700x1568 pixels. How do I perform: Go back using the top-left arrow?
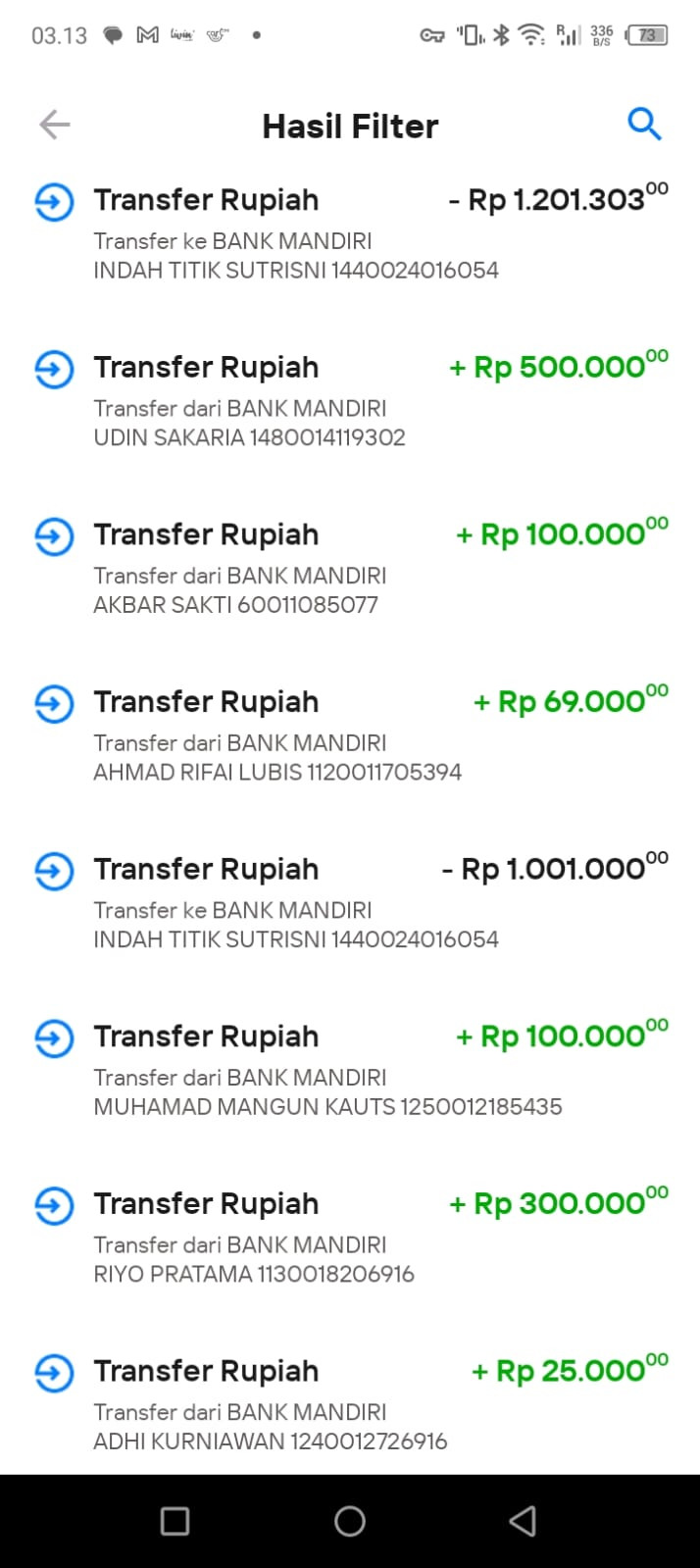click(x=55, y=125)
